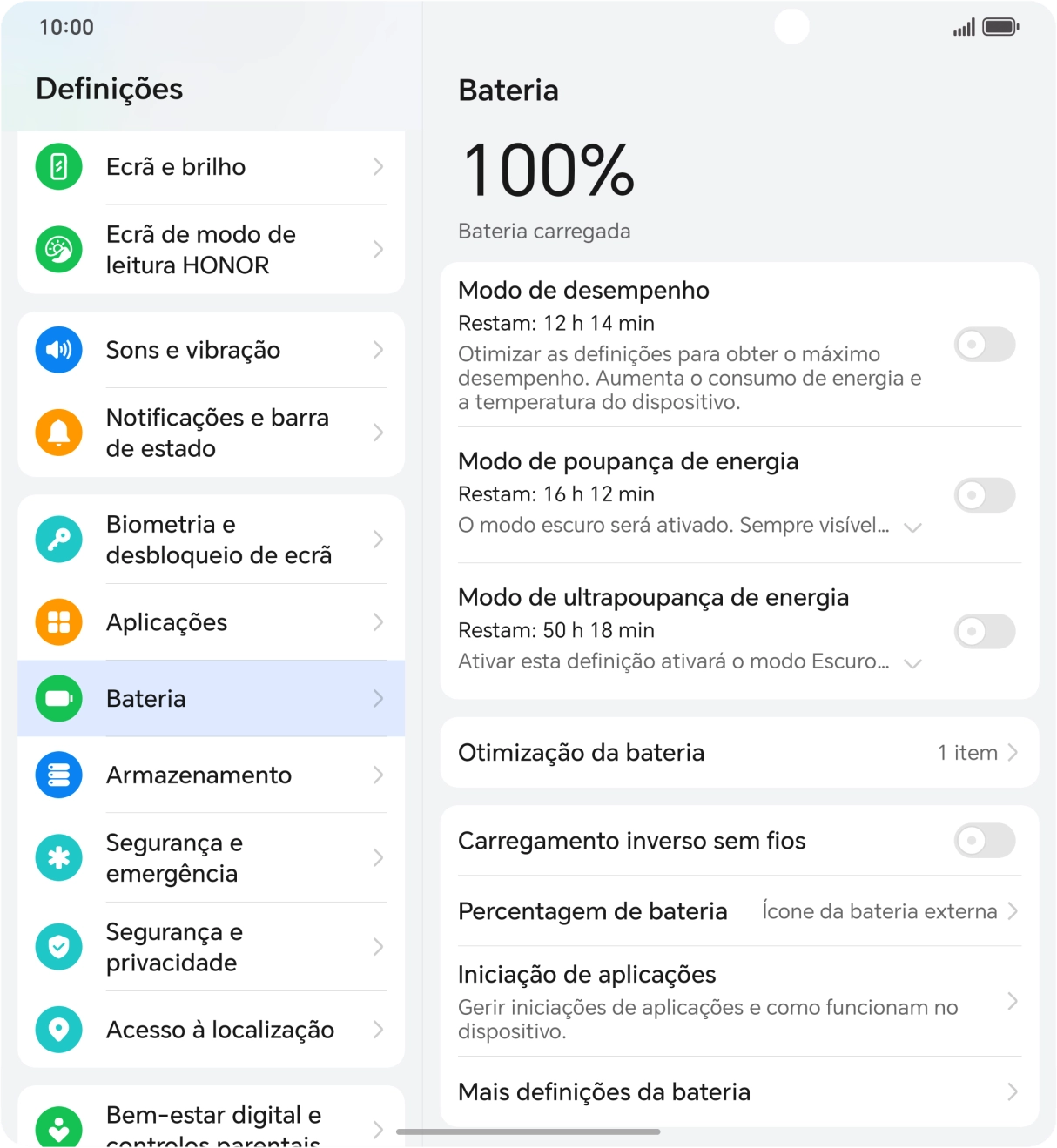The height and width of the screenshot is (1148, 1057).
Task: Open Otimização da bateria
Action: (738, 752)
